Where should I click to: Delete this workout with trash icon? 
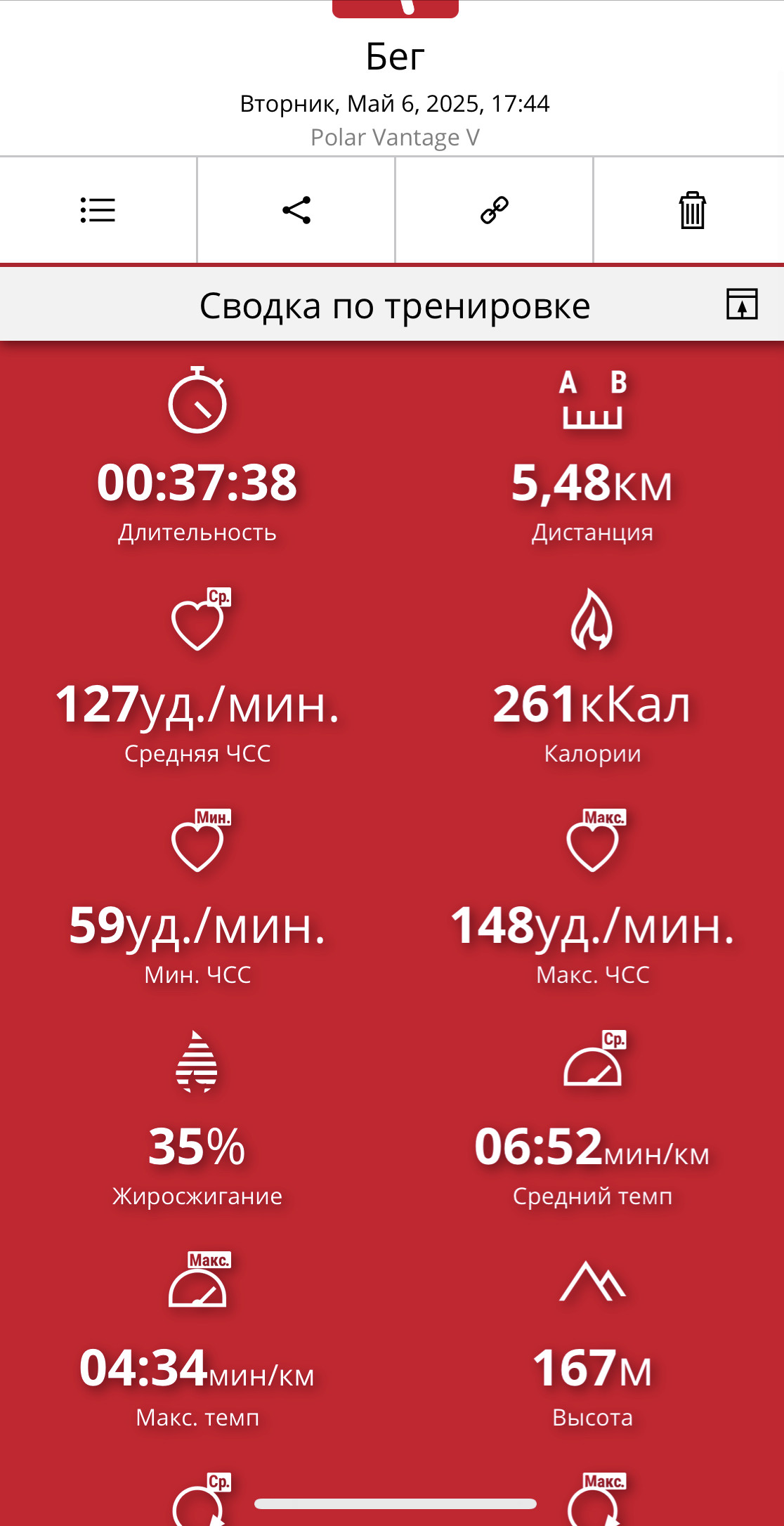click(692, 210)
